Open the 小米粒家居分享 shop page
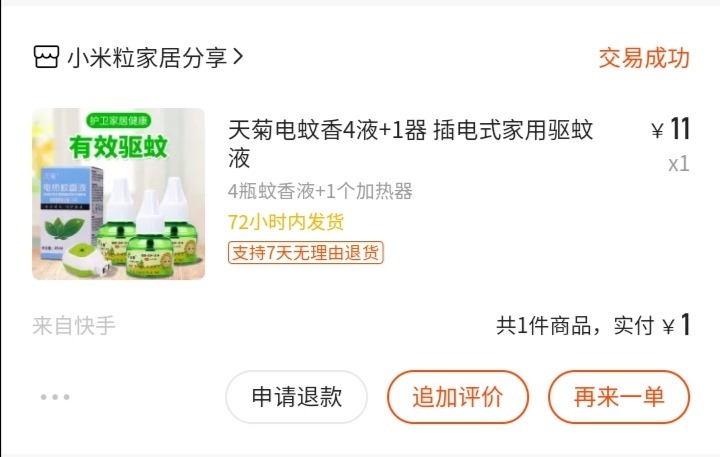 pos(140,57)
